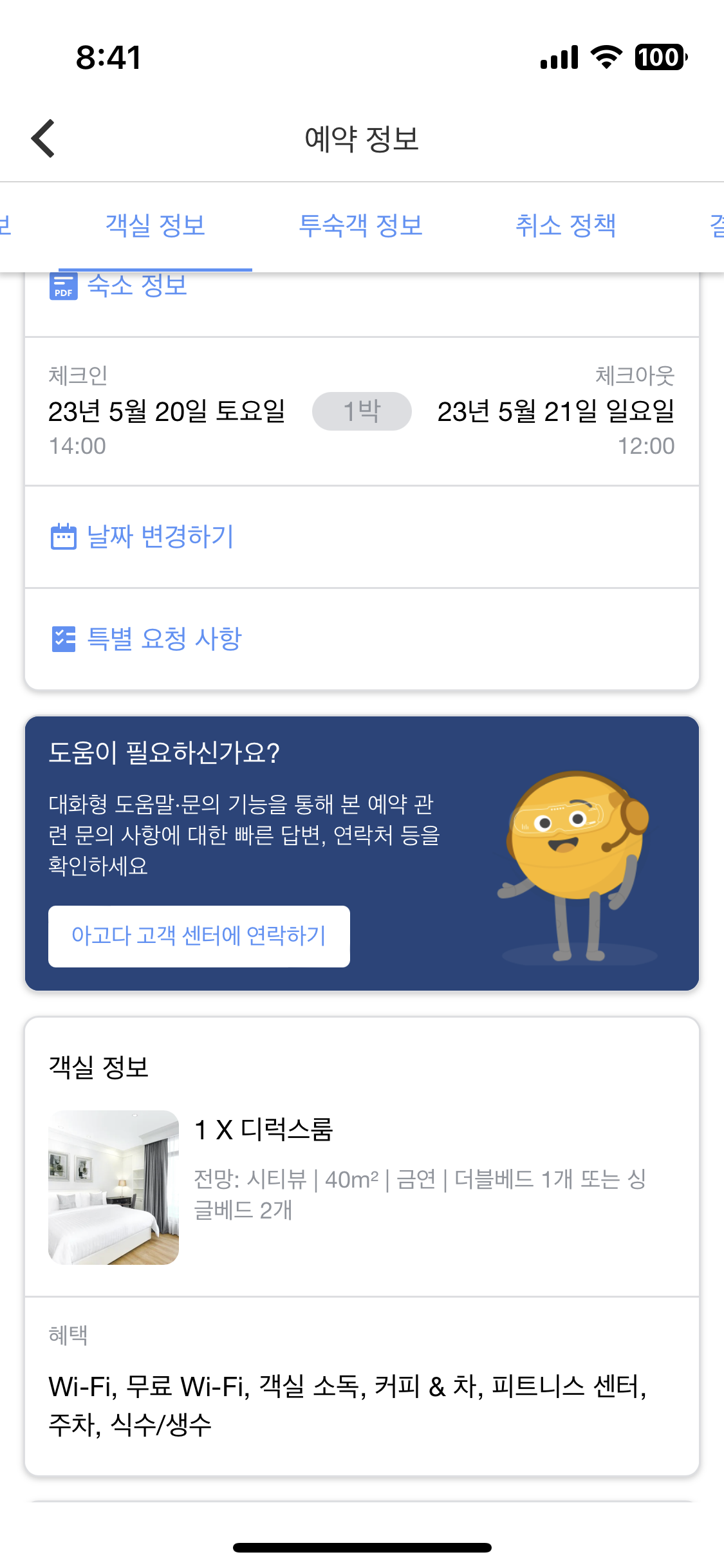Open the 디럭스룸 room photo

(113, 1187)
